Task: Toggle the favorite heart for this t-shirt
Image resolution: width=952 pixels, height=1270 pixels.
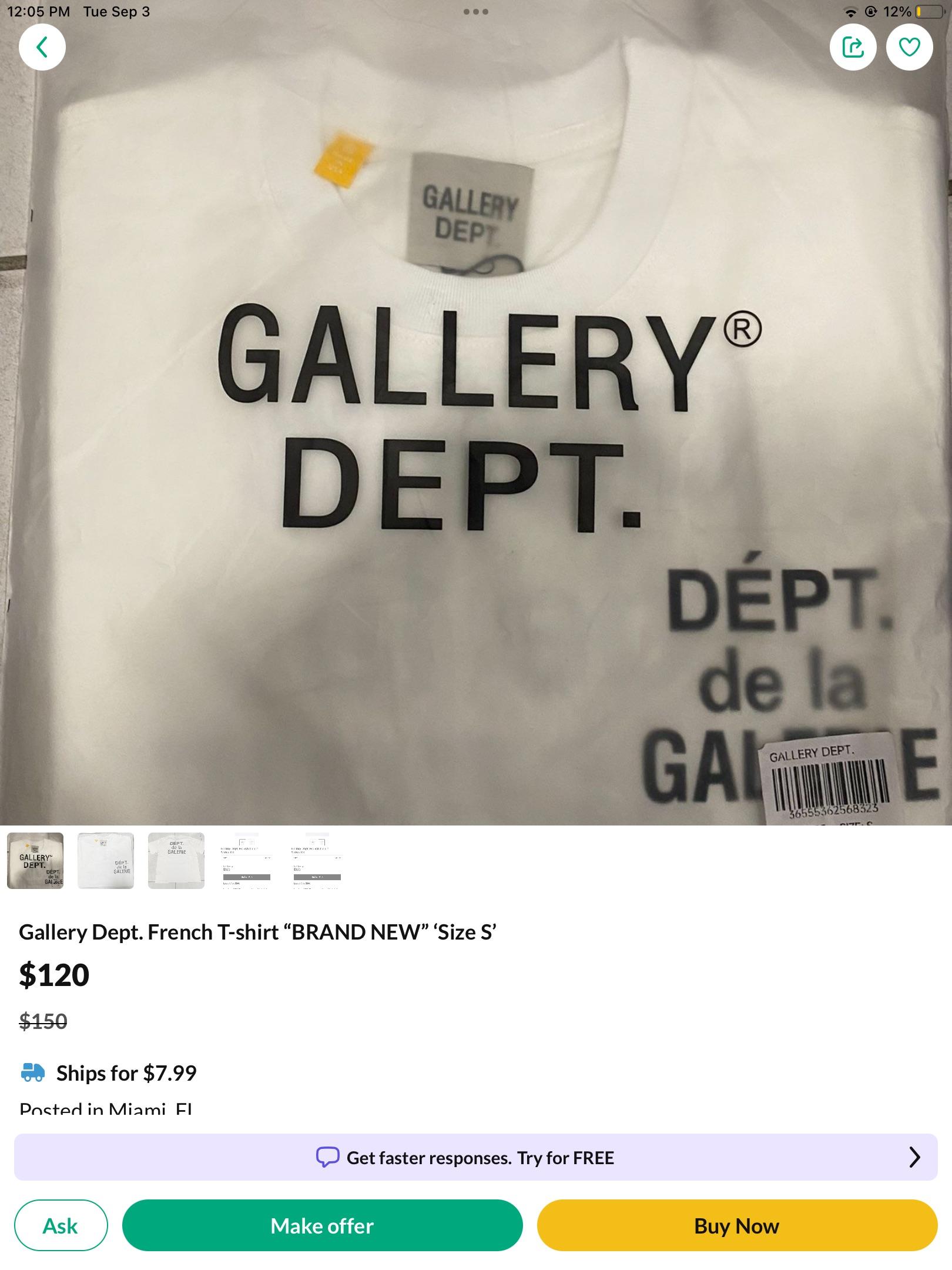Action: pos(909,48)
